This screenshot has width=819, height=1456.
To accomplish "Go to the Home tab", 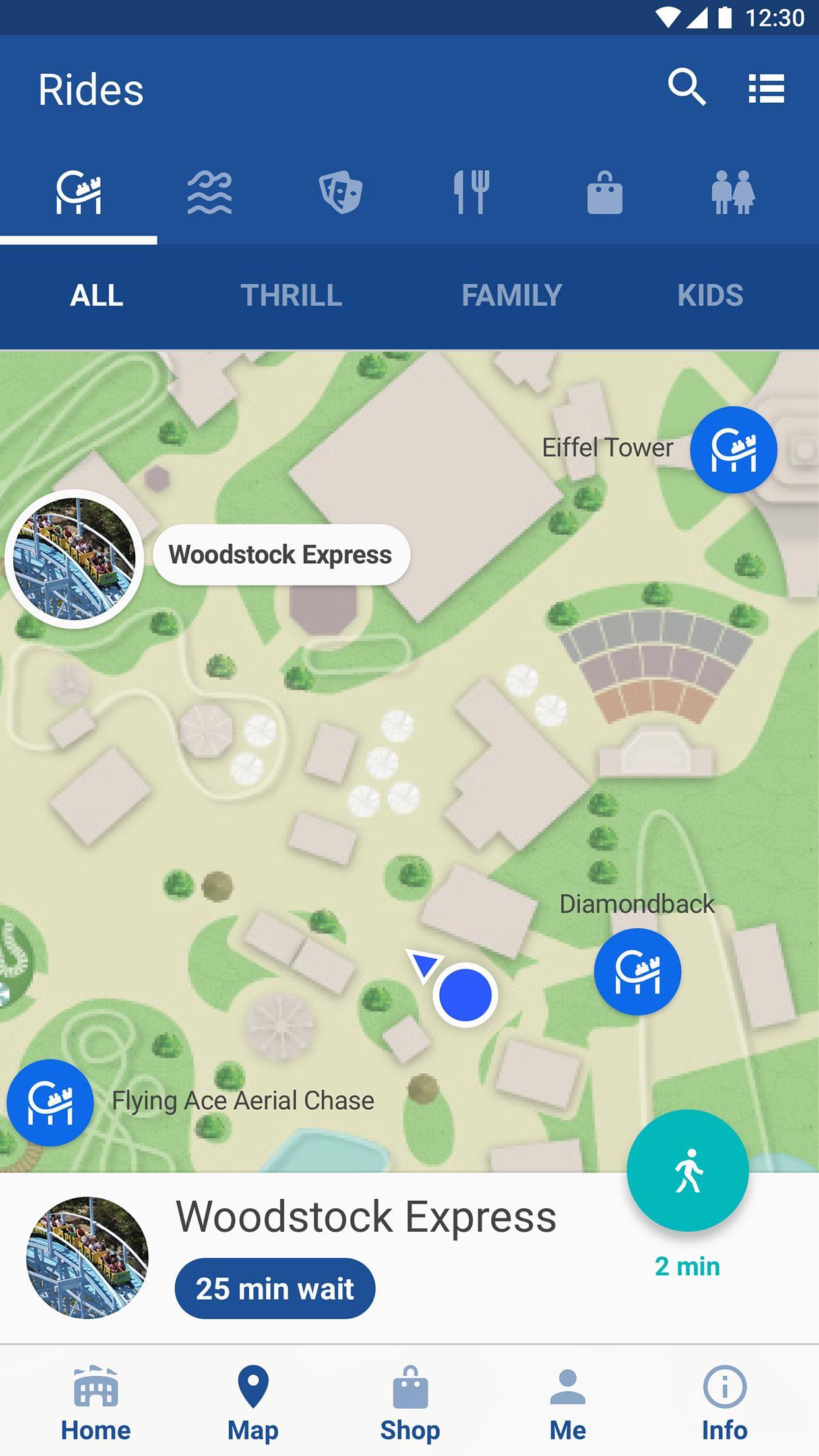I will pos(96,1403).
